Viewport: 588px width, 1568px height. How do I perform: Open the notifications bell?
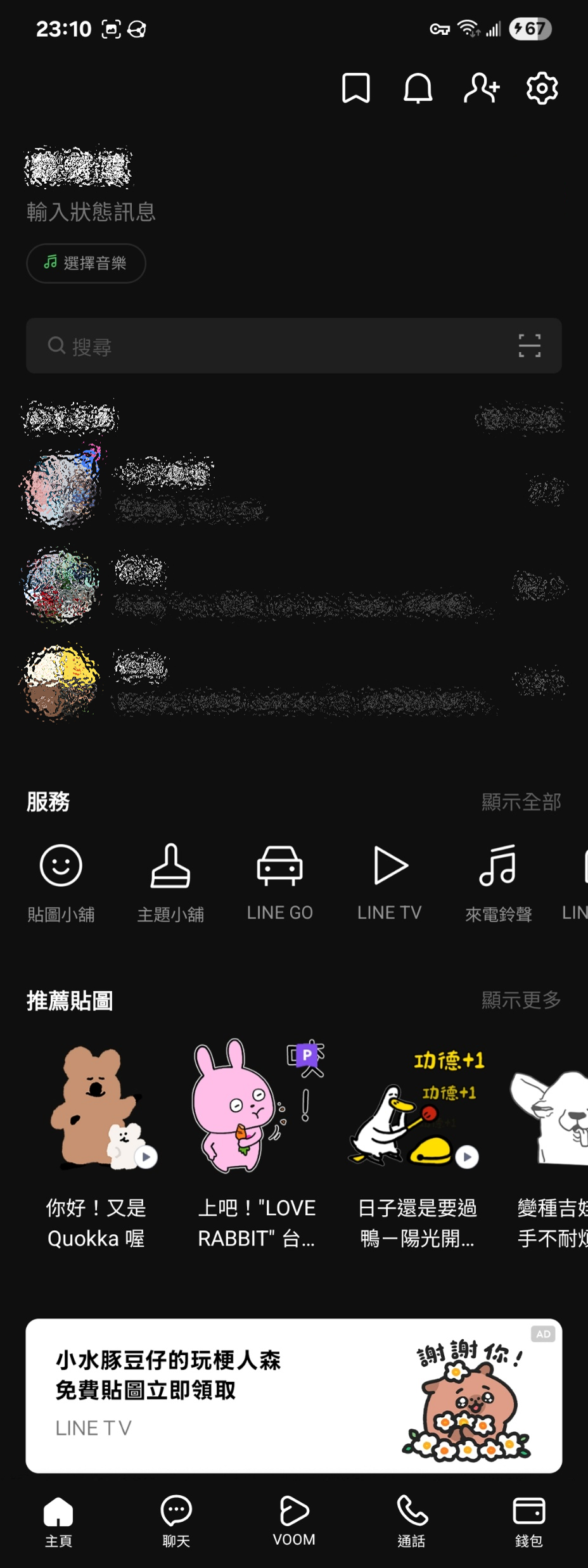[418, 88]
